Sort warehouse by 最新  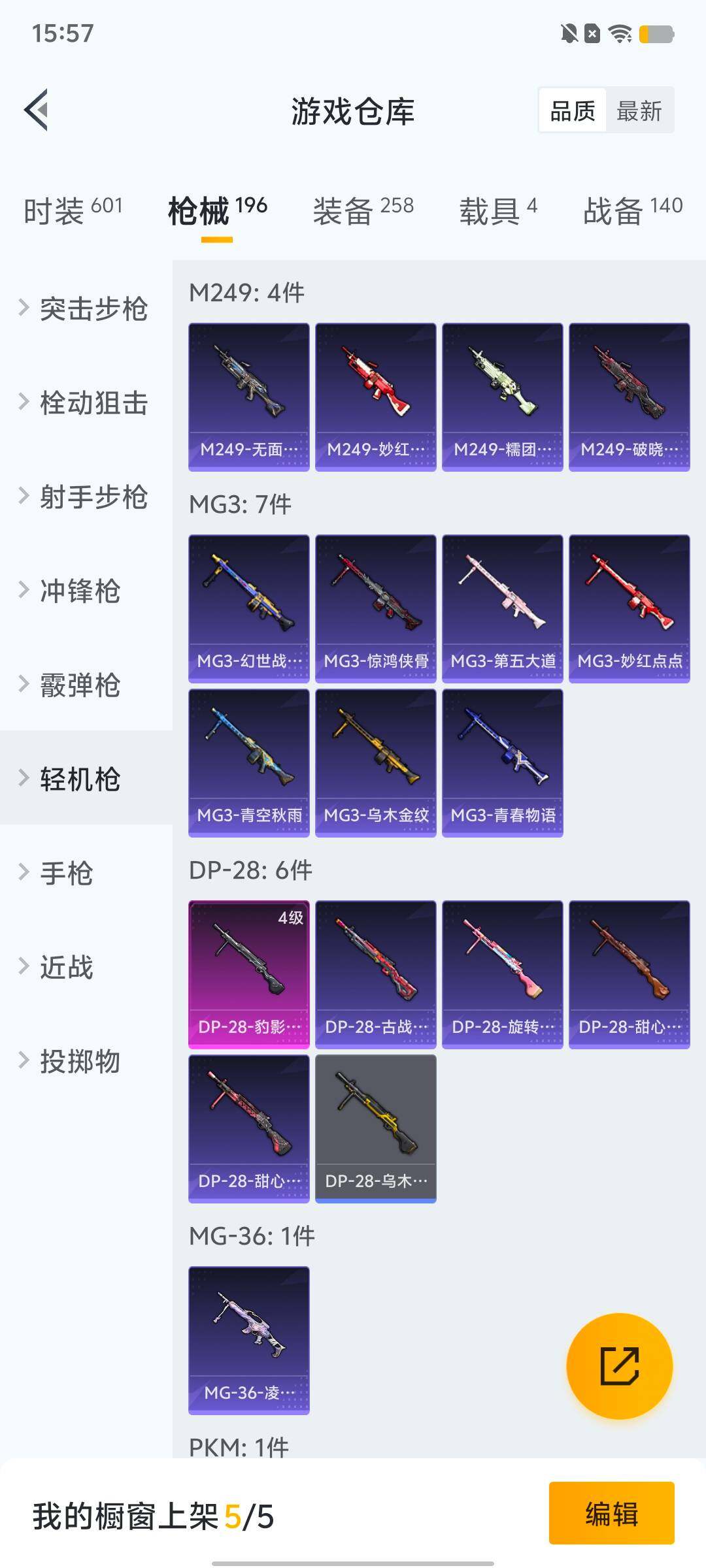[639, 110]
